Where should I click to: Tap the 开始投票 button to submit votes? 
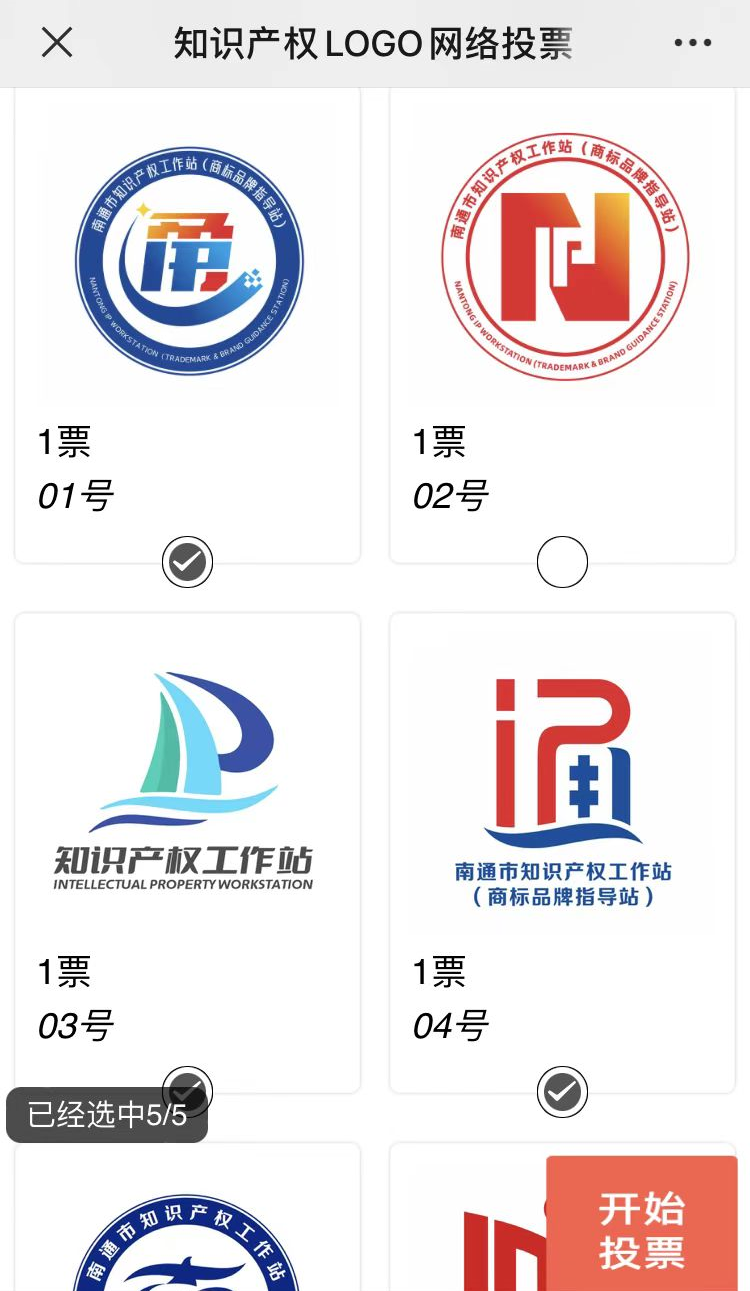641,1223
